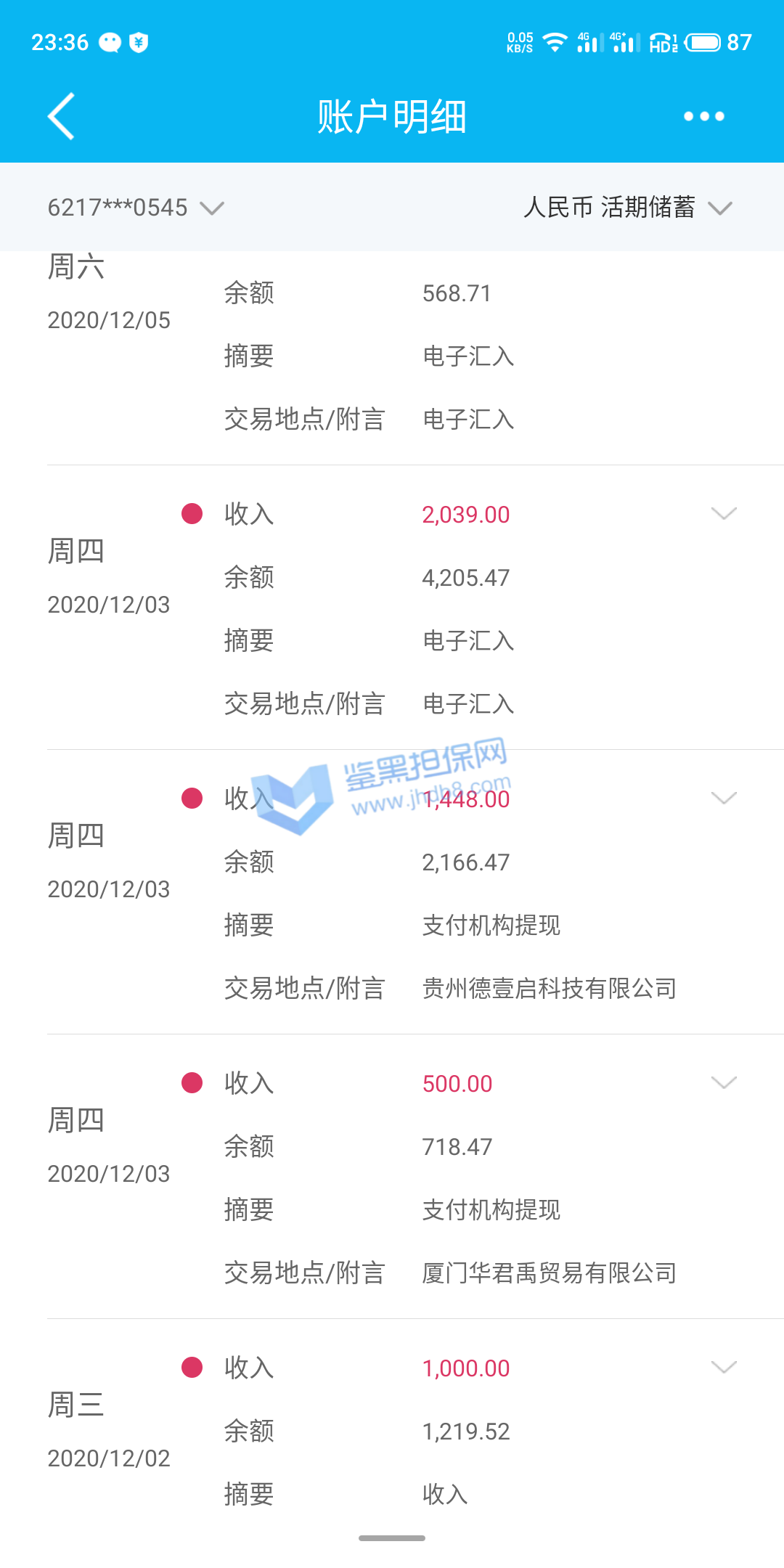Expand the 1,448.00 income transaction

[724, 799]
